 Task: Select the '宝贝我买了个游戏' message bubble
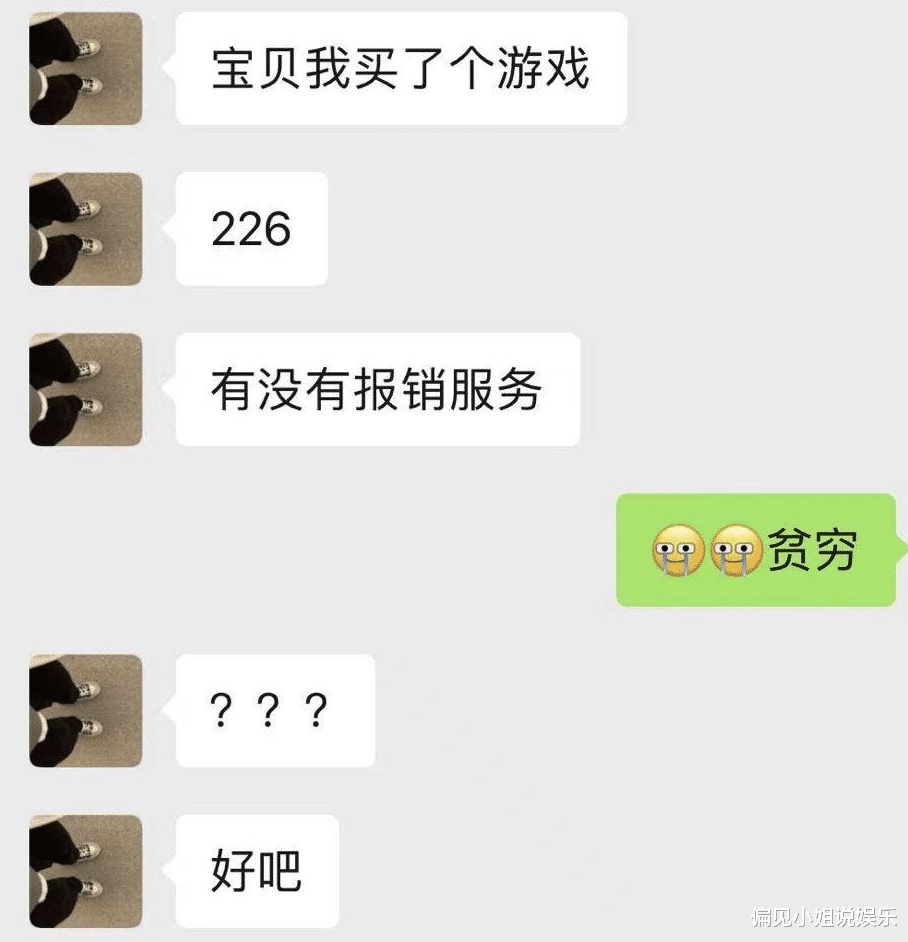coord(400,68)
